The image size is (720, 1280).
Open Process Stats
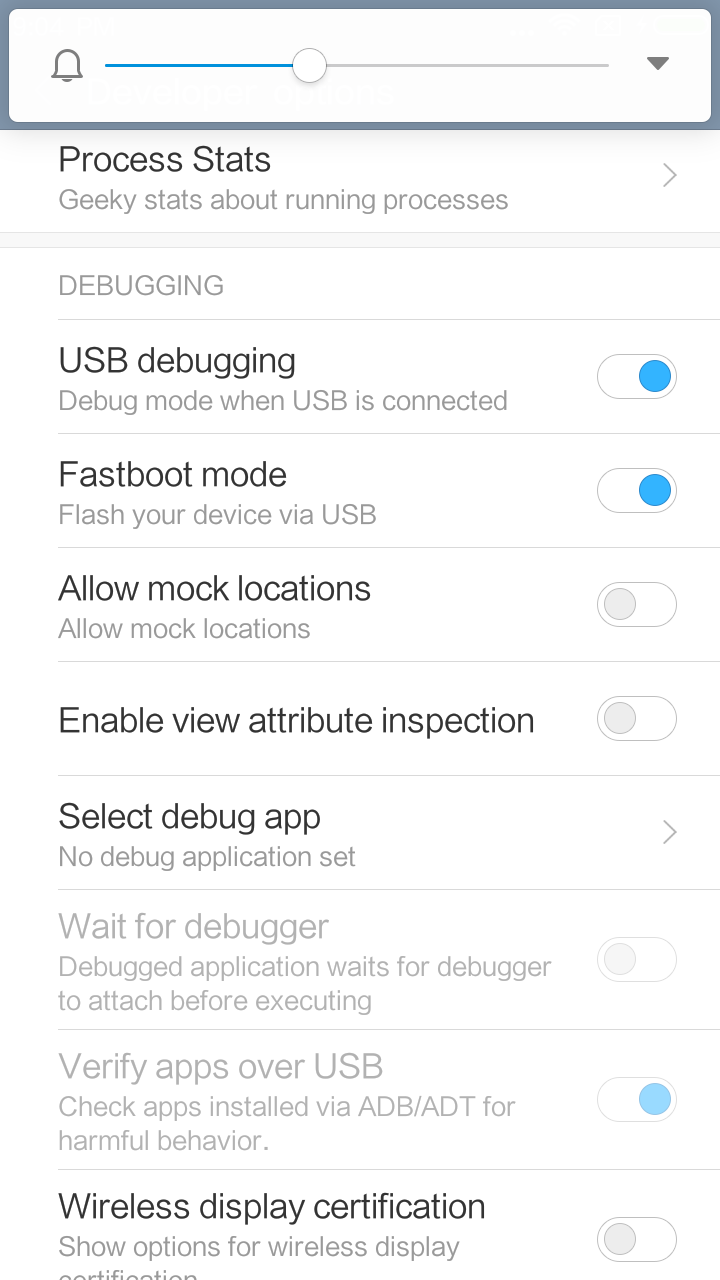click(x=360, y=177)
